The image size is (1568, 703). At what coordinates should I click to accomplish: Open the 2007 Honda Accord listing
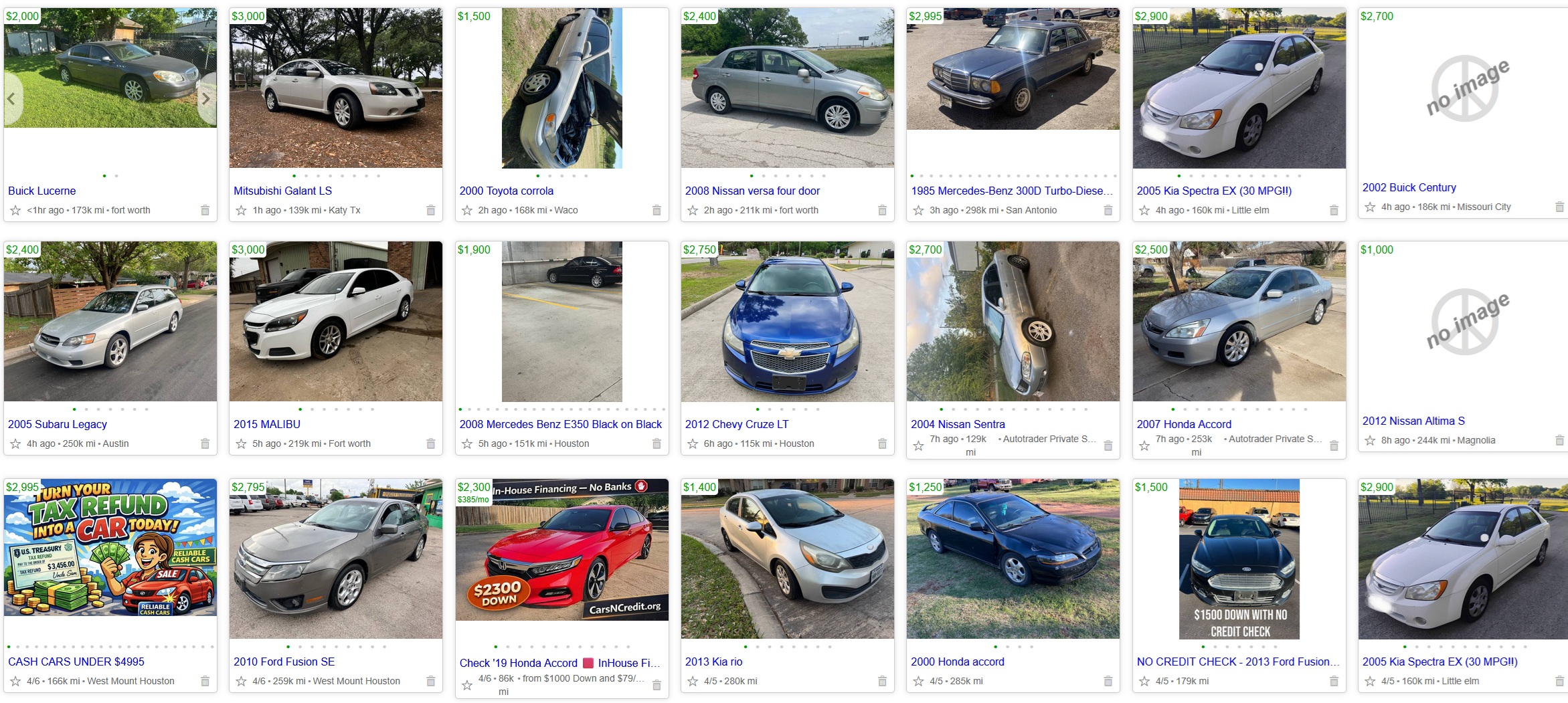1183,424
